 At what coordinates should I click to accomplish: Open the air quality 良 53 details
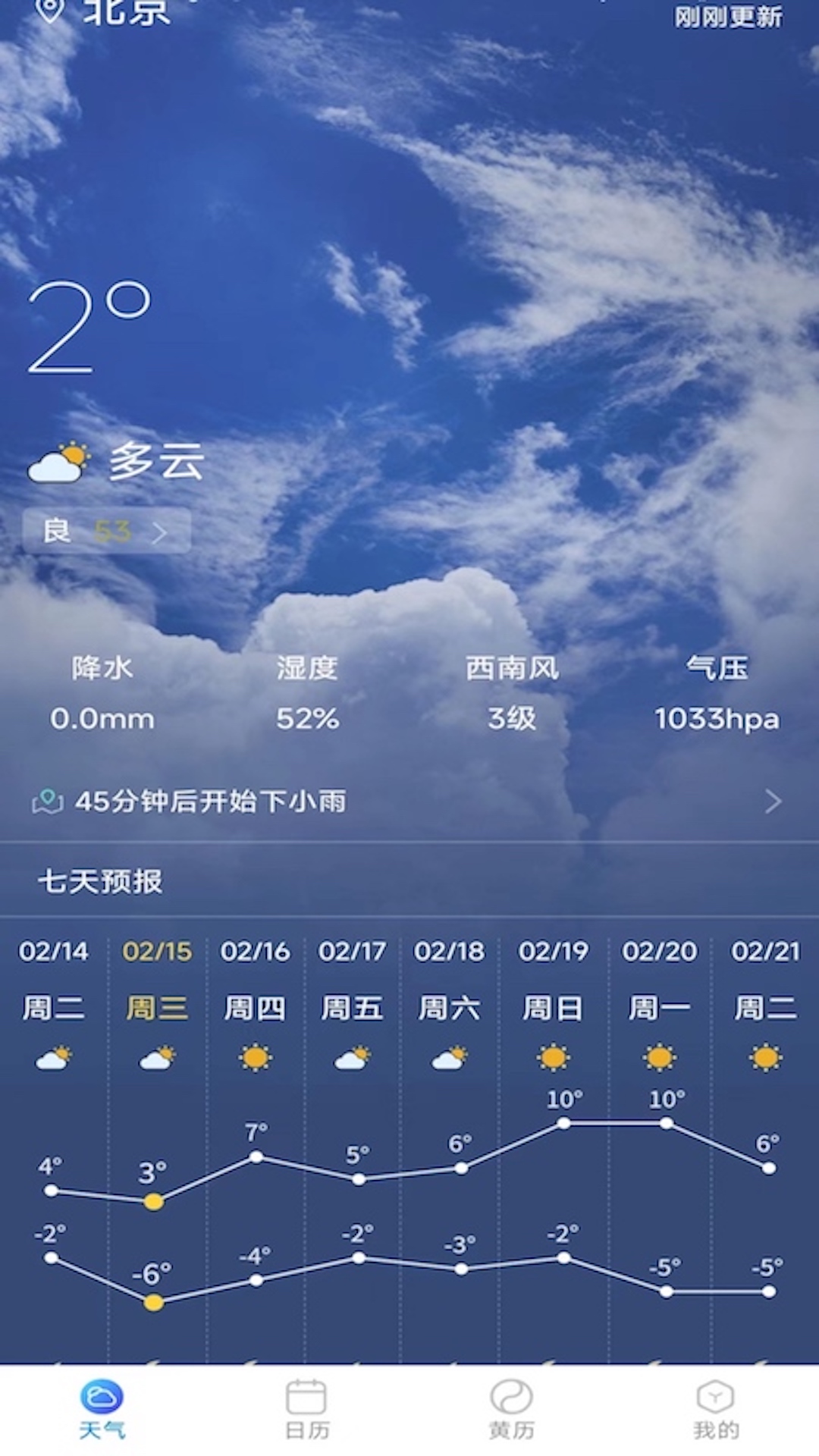(x=106, y=531)
